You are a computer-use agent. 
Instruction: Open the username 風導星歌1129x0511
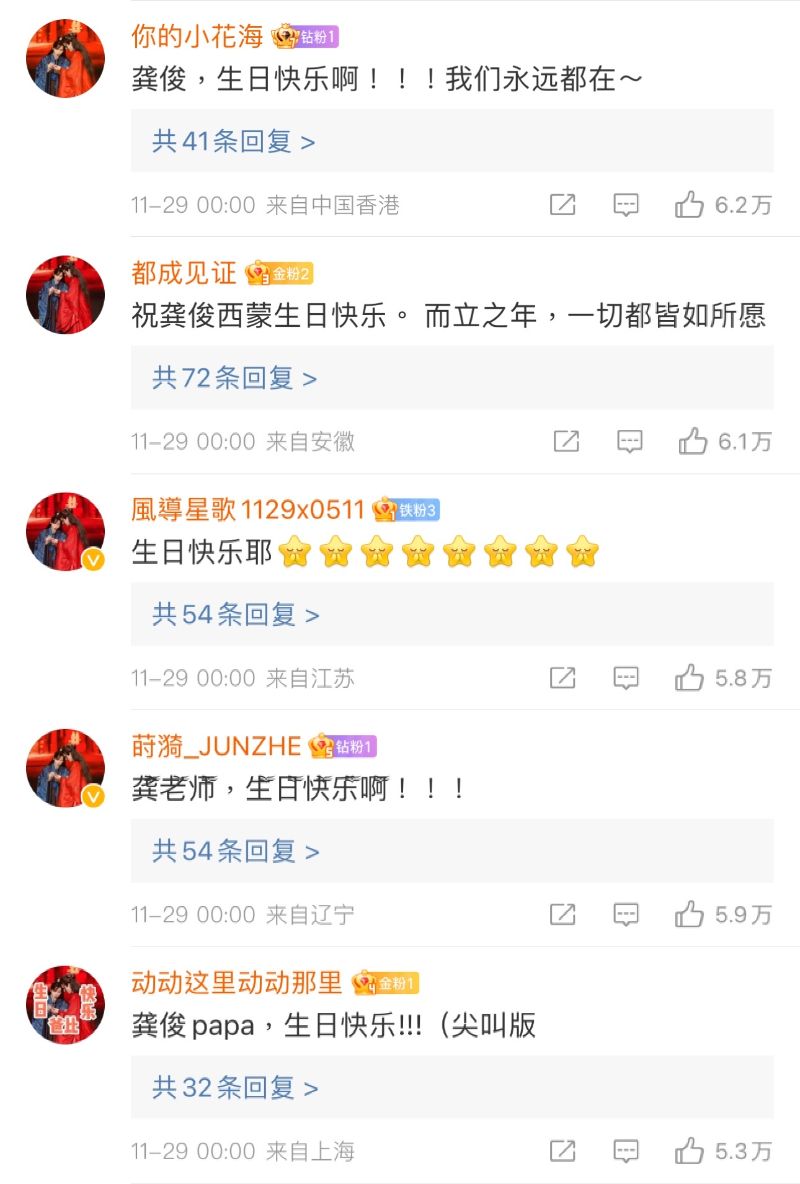[x=248, y=509]
